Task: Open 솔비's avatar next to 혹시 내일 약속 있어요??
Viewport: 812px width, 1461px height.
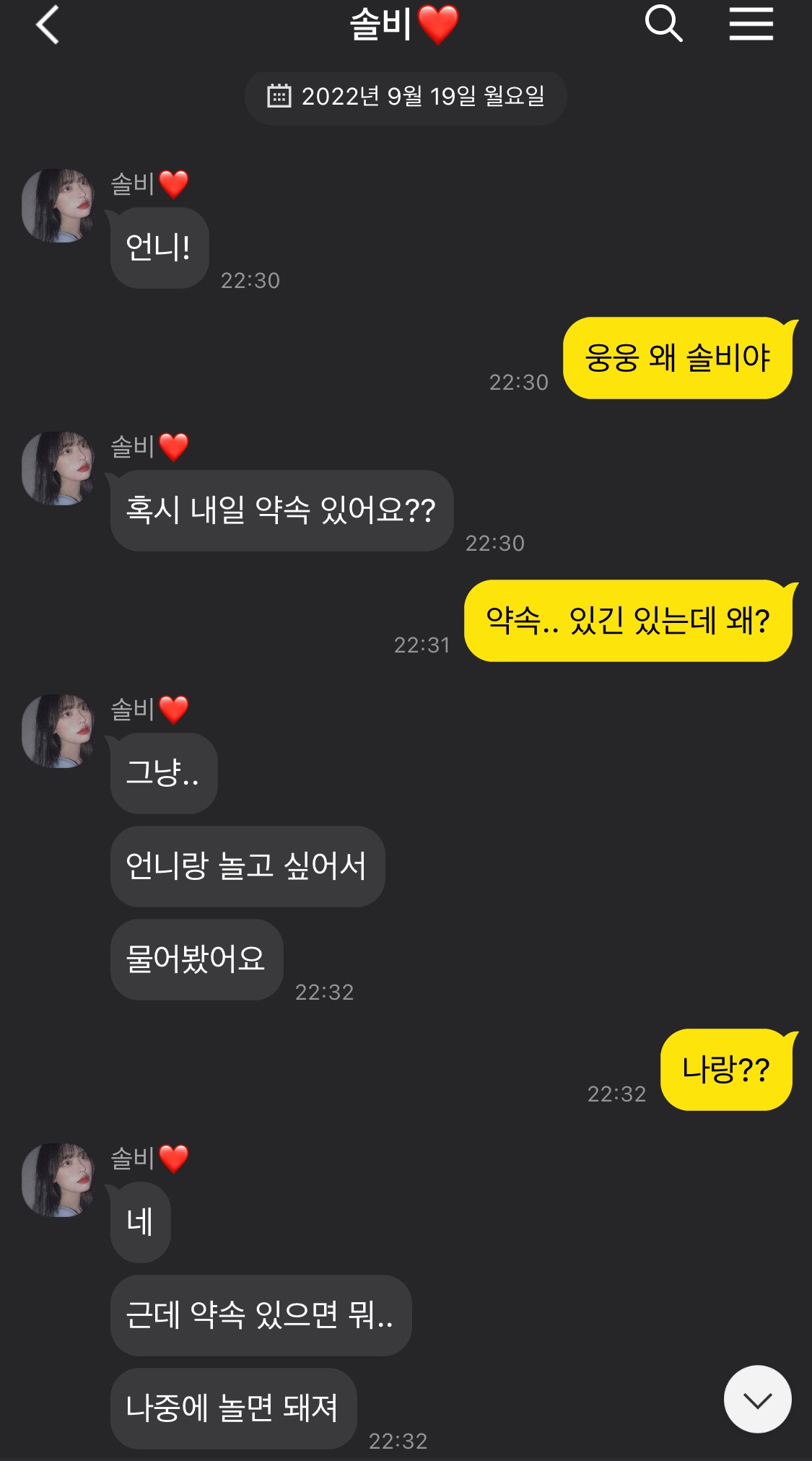Action: (x=58, y=468)
